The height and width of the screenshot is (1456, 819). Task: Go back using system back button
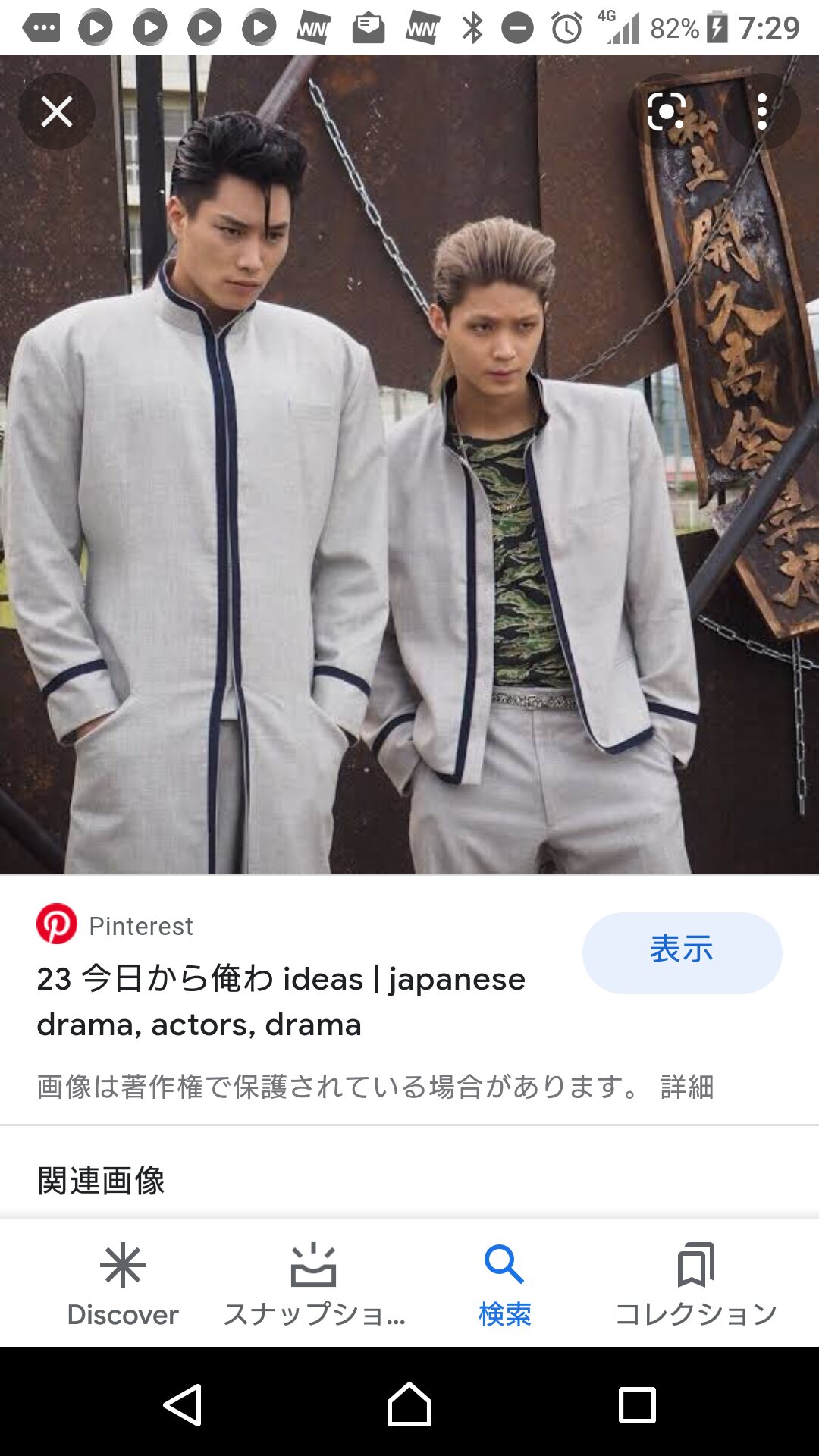[x=182, y=1405]
